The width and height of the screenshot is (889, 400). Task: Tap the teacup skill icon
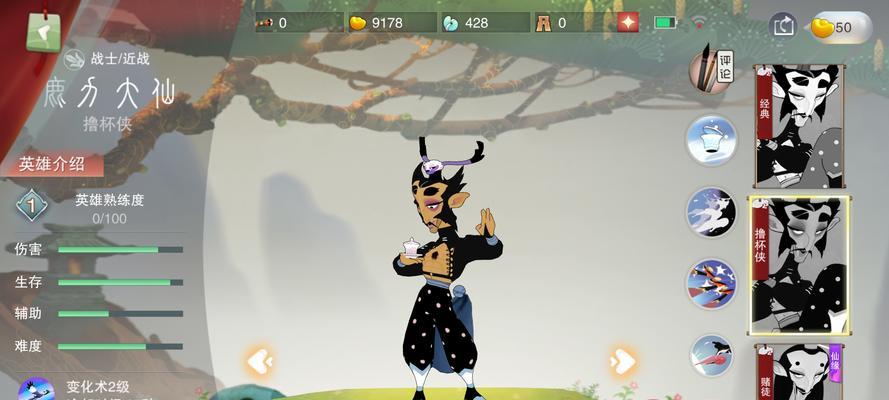(711, 140)
